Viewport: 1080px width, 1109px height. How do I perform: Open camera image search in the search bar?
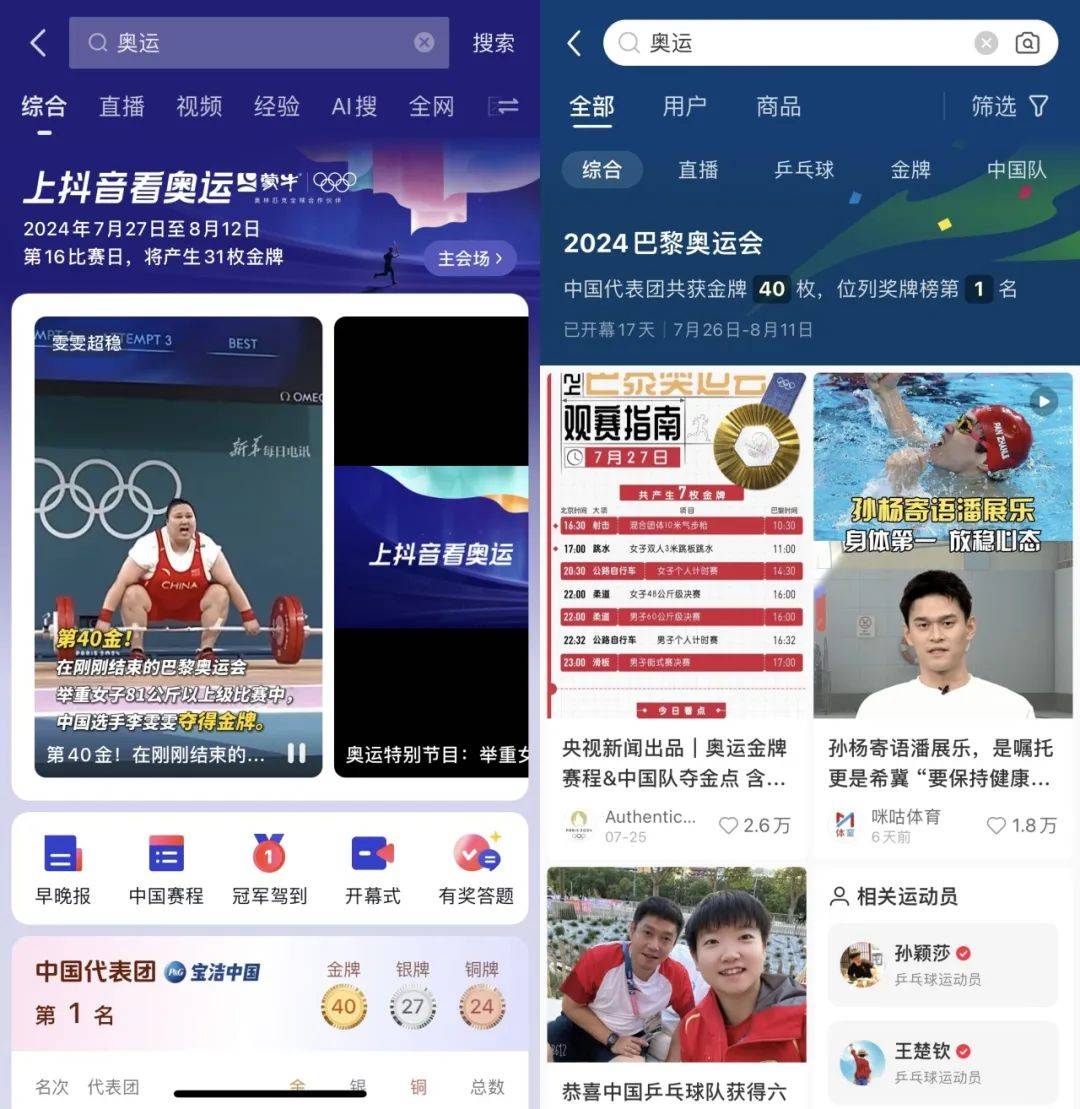click(x=1026, y=43)
